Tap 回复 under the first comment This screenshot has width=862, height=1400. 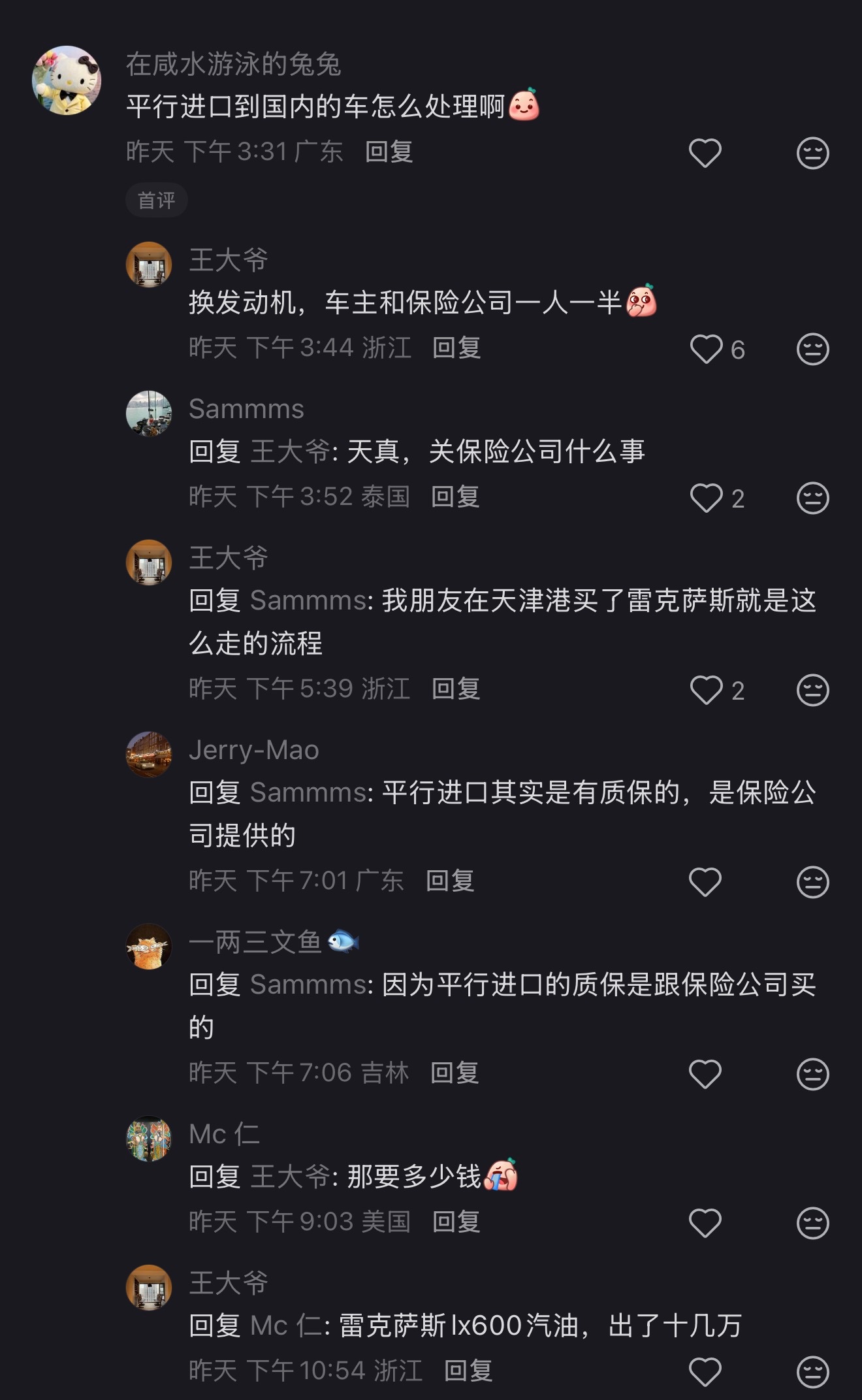(388, 152)
